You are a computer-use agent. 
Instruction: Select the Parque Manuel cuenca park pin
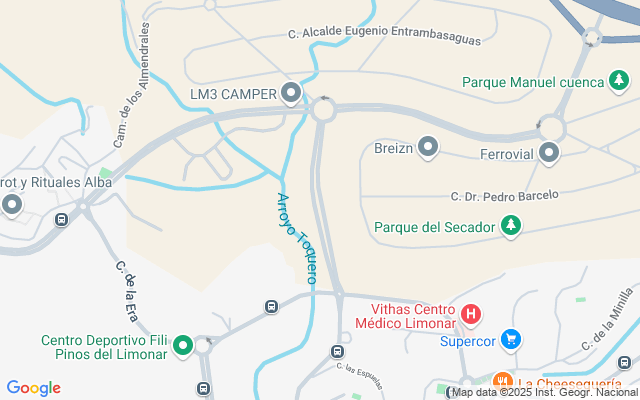pyautogui.click(x=619, y=81)
